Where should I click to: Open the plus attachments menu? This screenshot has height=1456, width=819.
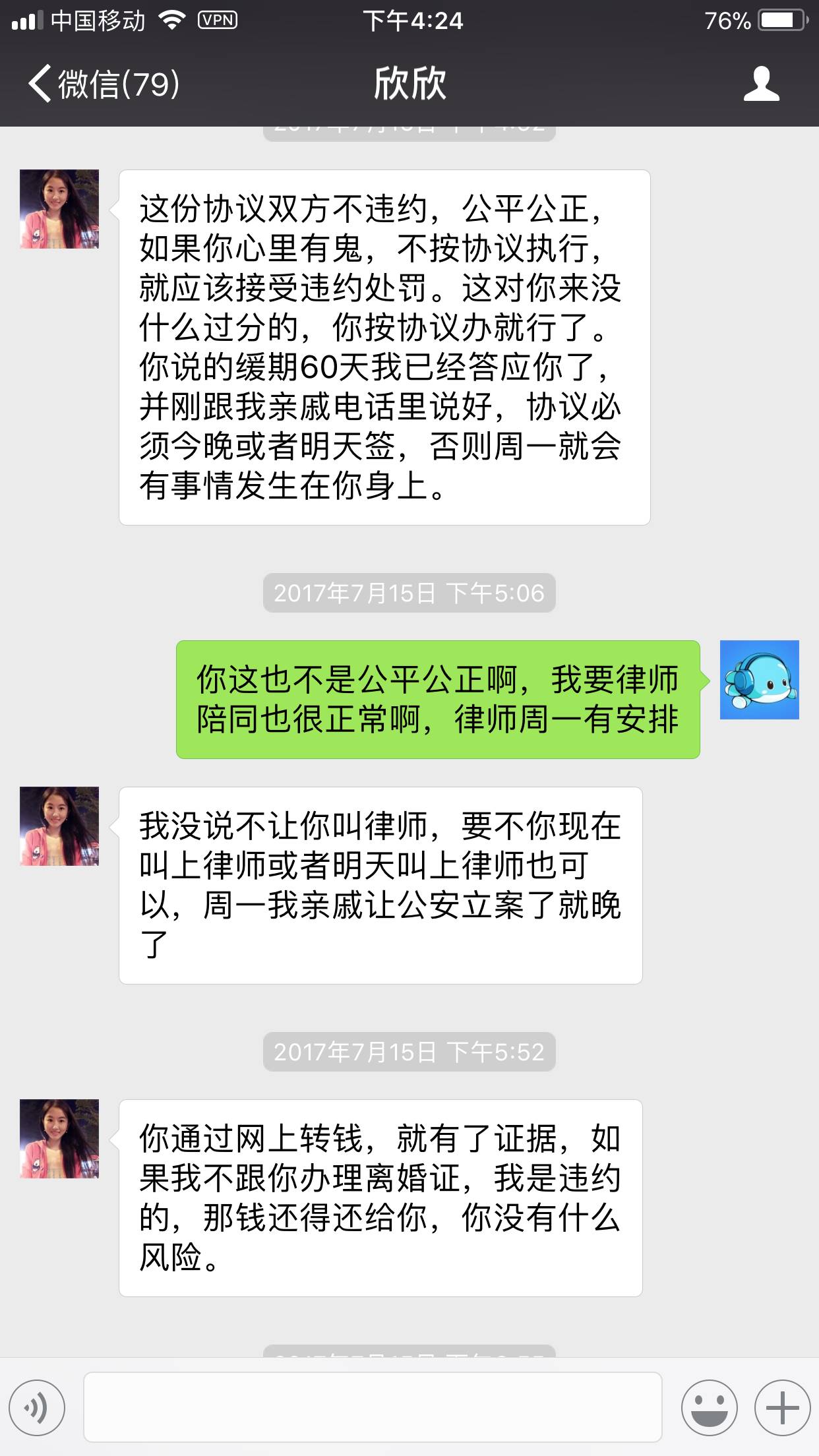click(x=782, y=1407)
